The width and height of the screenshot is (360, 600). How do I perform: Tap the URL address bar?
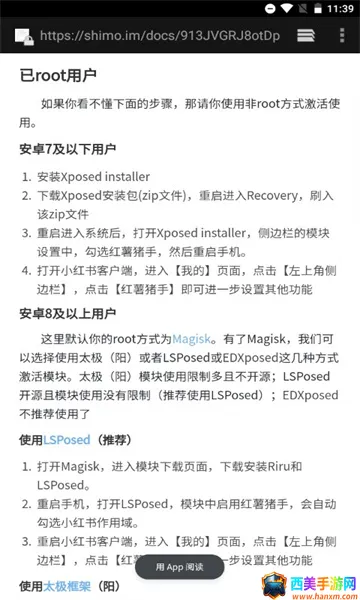160,36
